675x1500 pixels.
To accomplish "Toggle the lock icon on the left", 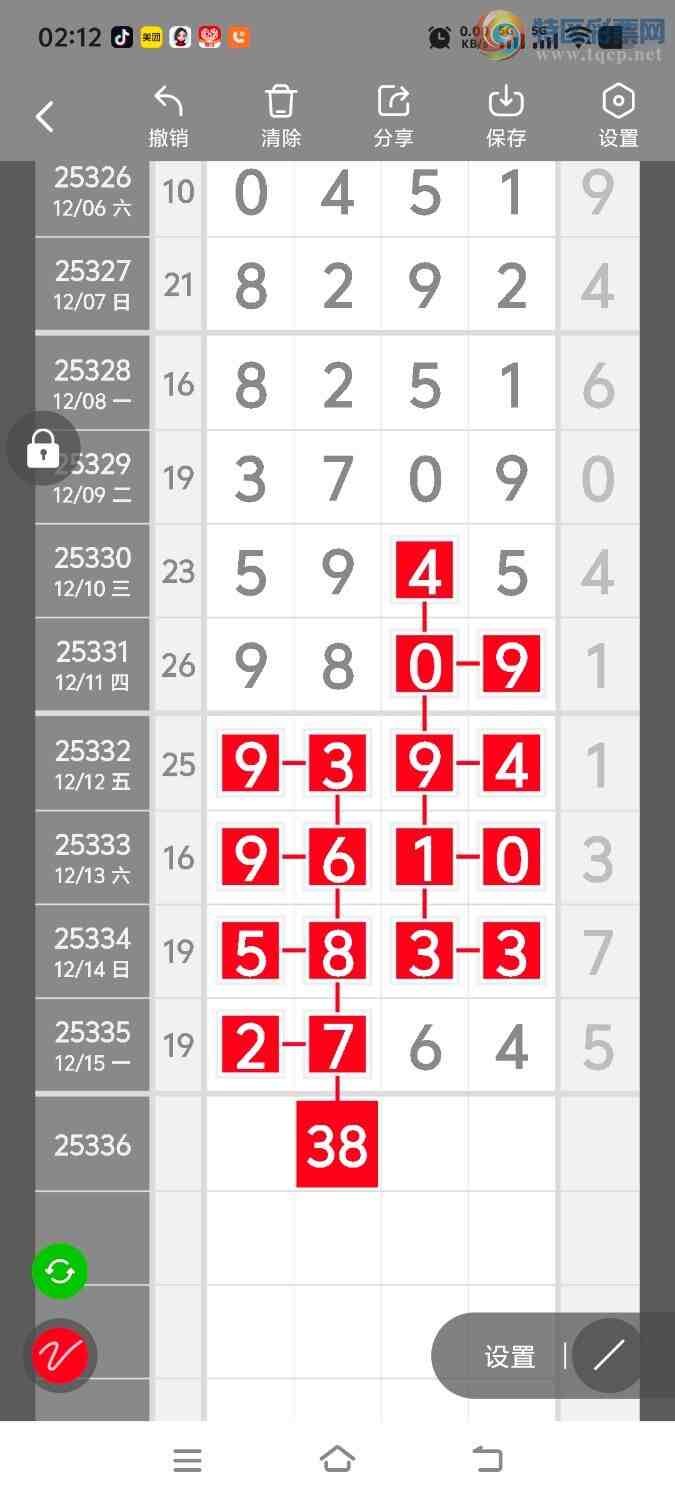I will tap(43, 449).
